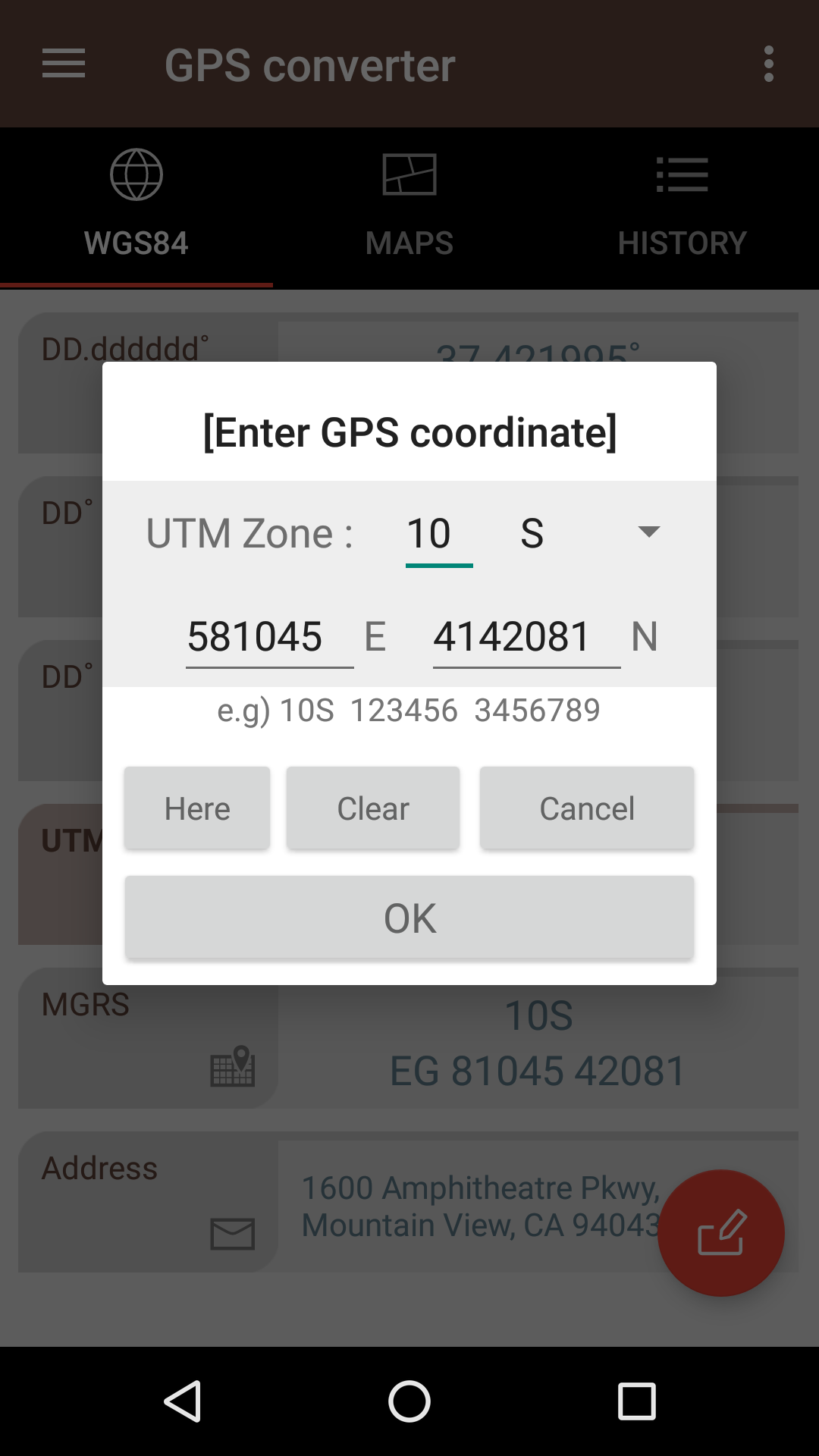Click the map icon above MAPS
Image resolution: width=819 pixels, height=1456 pixels.
409,174
